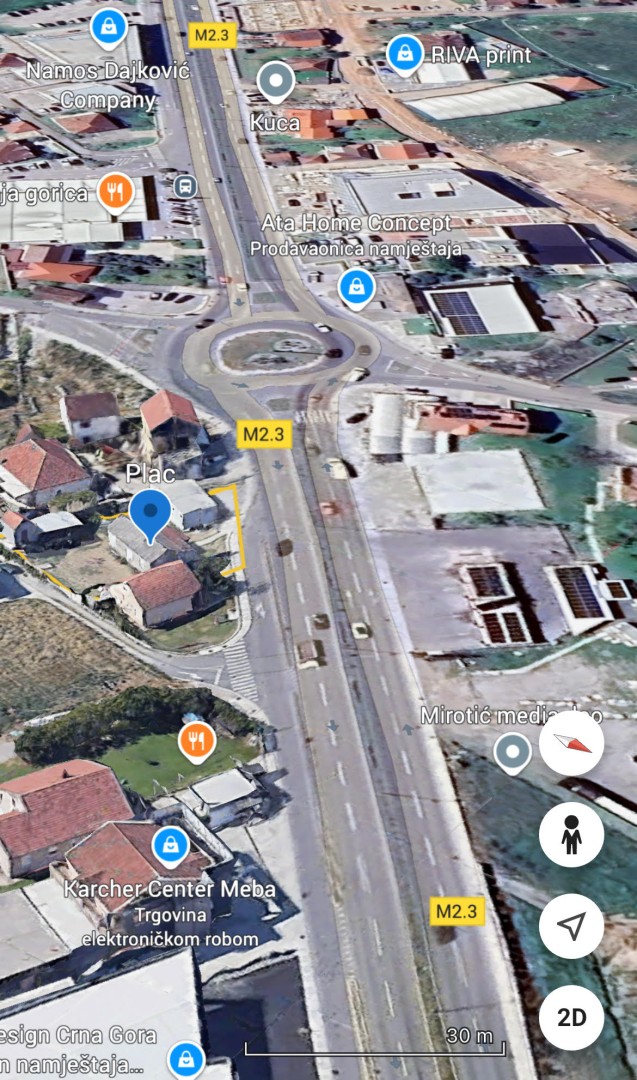Open RIVA print shop pin
637x1080 pixels.
(x=404, y=53)
